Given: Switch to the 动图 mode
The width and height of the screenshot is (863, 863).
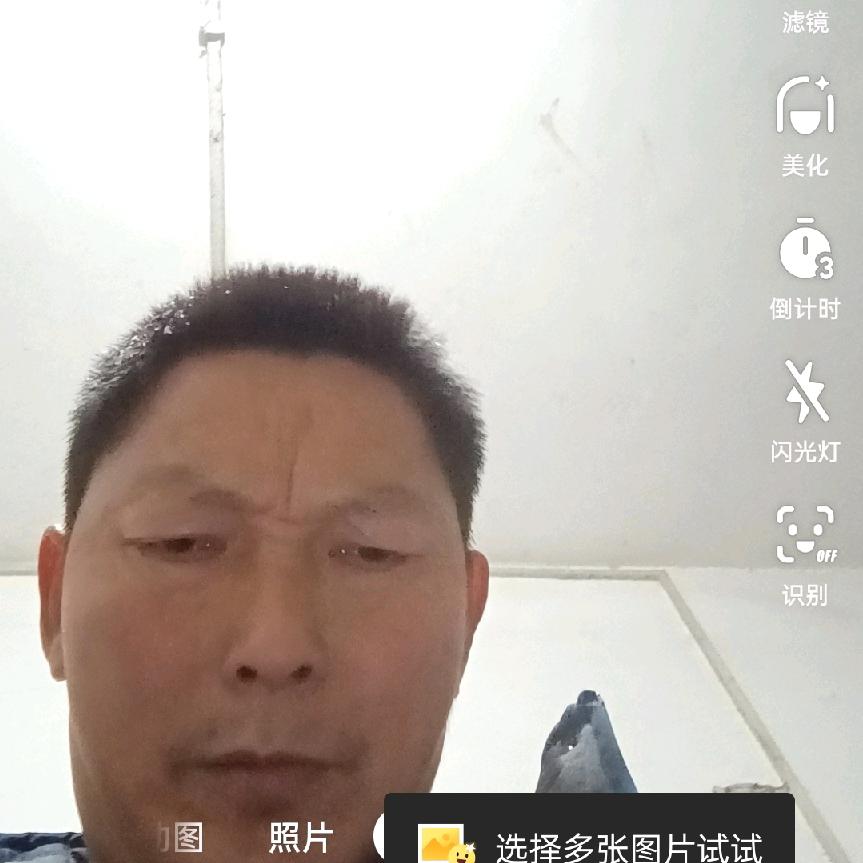Looking at the screenshot, I should click(x=181, y=838).
